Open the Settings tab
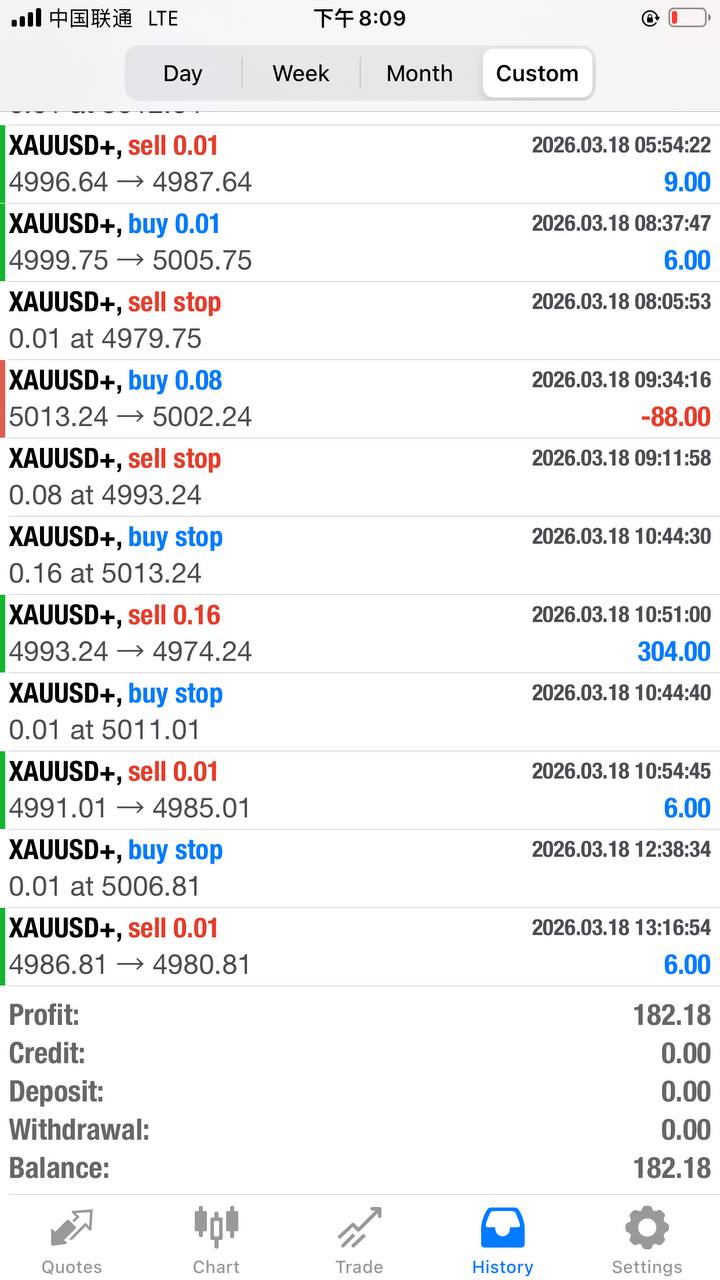This screenshot has height=1280, width=720. coord(646,1240)
